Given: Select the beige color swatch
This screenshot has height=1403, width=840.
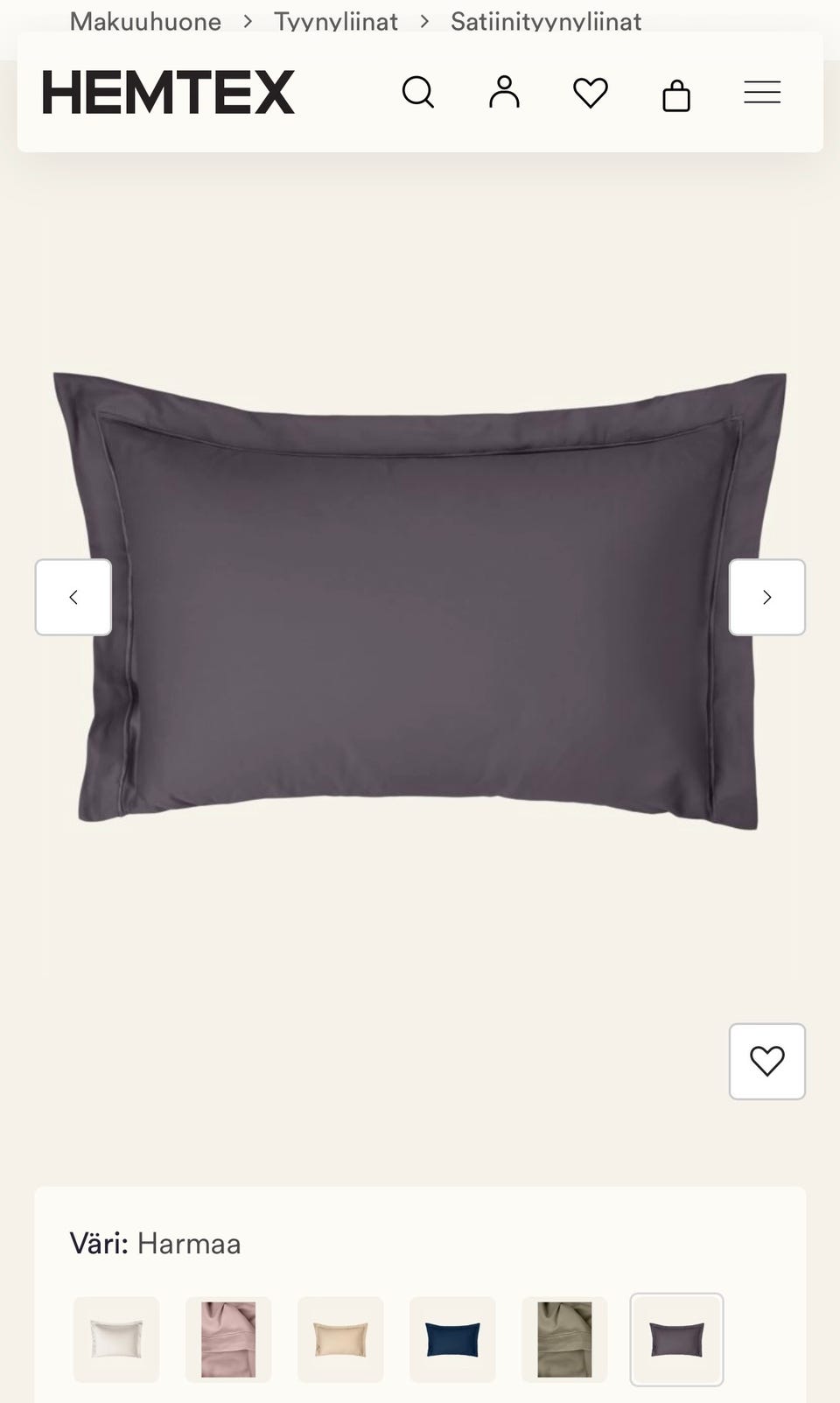Looking at the screenshot, I should (x=340, y=1340).
